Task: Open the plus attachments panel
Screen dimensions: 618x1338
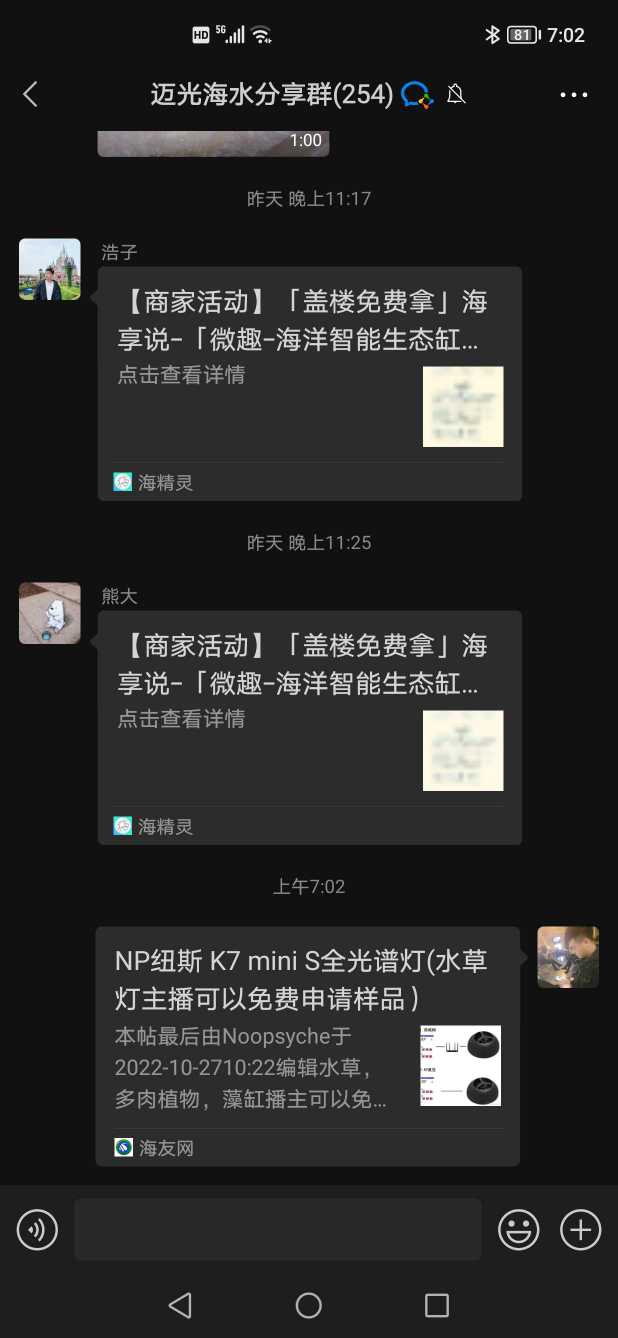Action: point(580,1229)
